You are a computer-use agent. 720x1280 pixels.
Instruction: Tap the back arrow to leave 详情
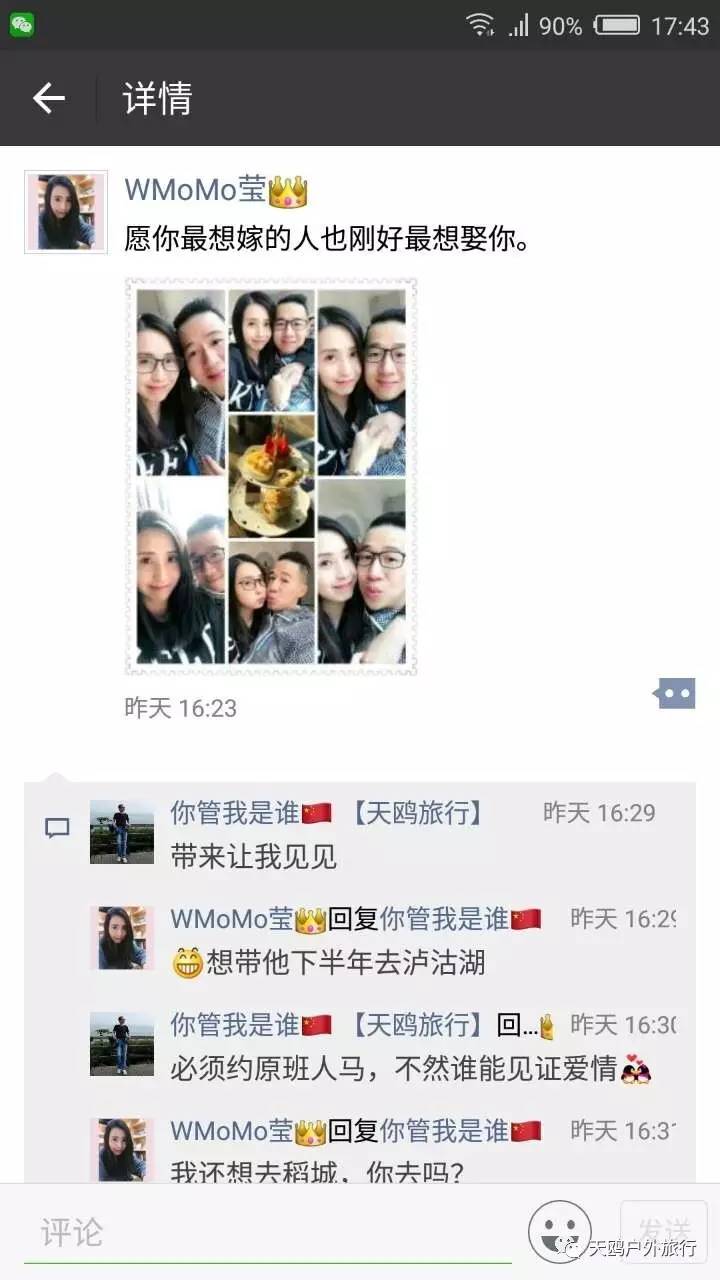(48, 97)
